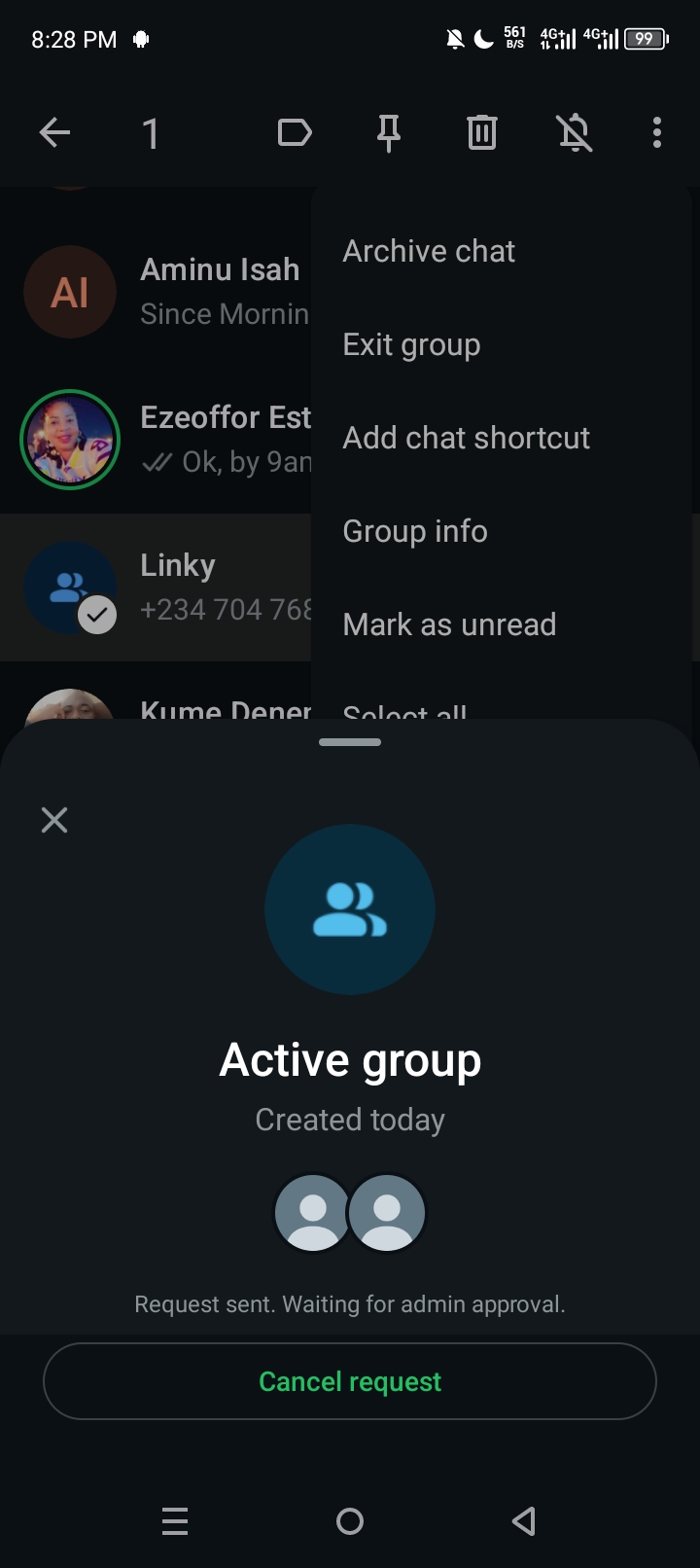Choose Archive chat from the menu
The width and height of the screenshot is (700, 1568).
[429, 251]
